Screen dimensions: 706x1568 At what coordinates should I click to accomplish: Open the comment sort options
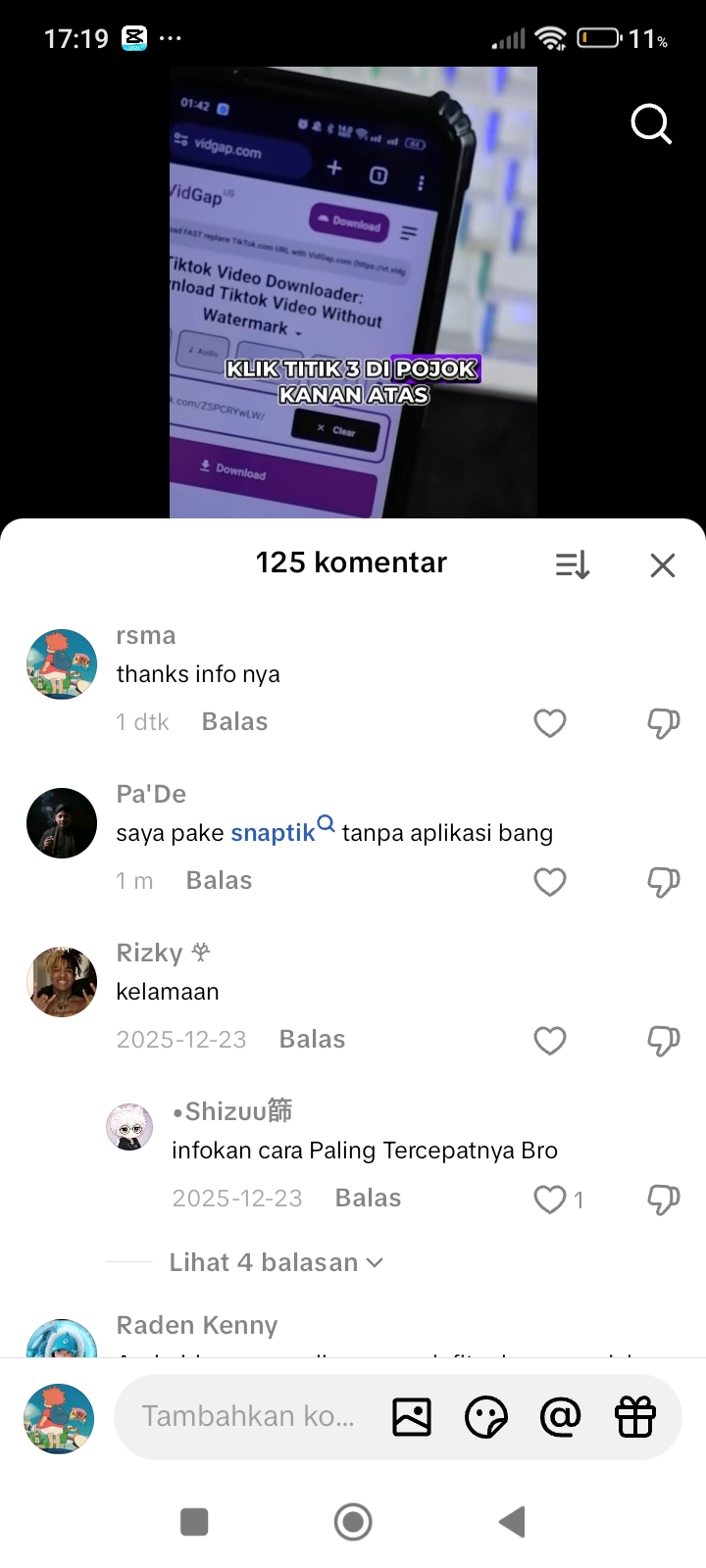(x=572, y=564)
